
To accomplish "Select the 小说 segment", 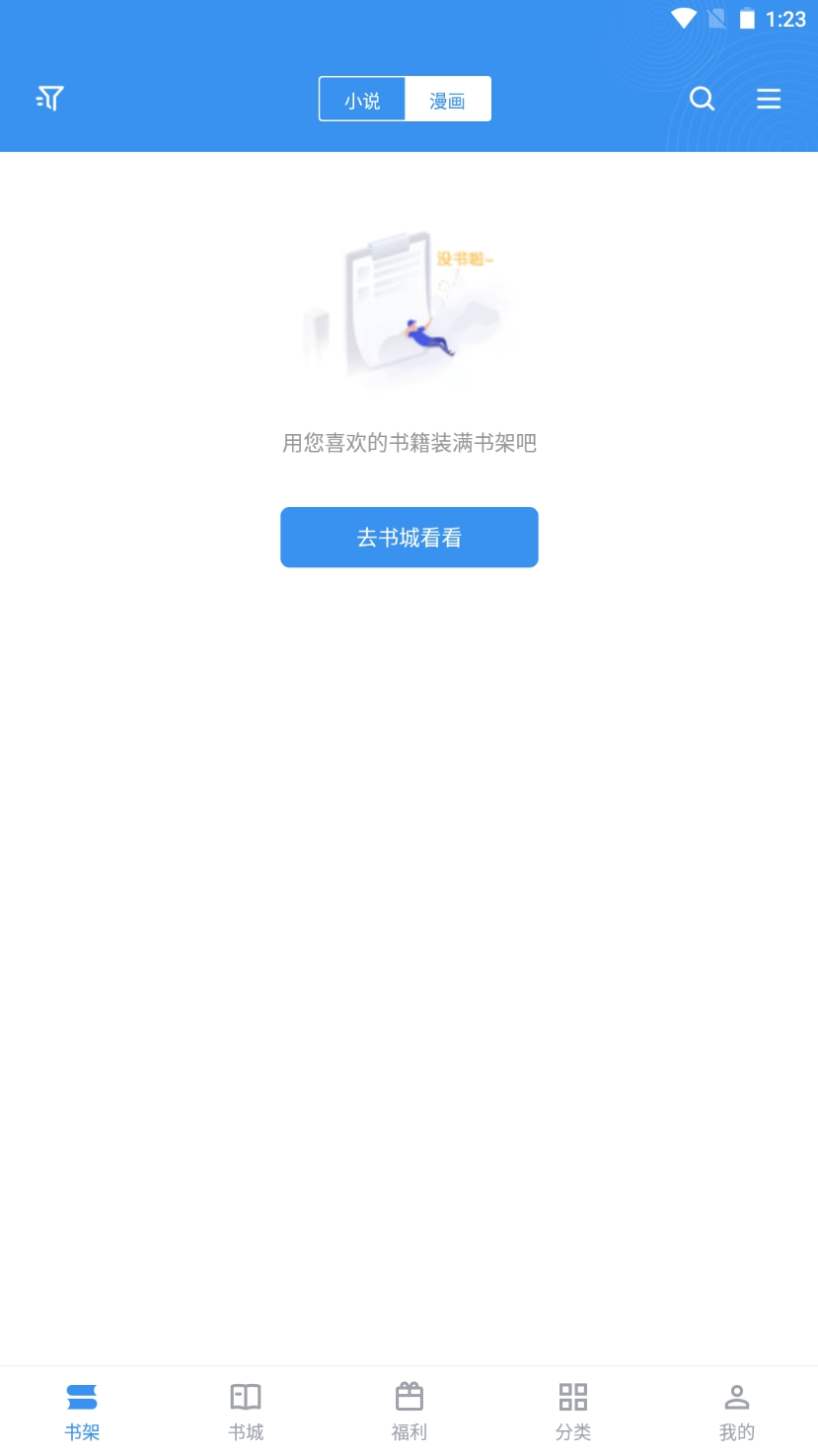I will 362,100.
